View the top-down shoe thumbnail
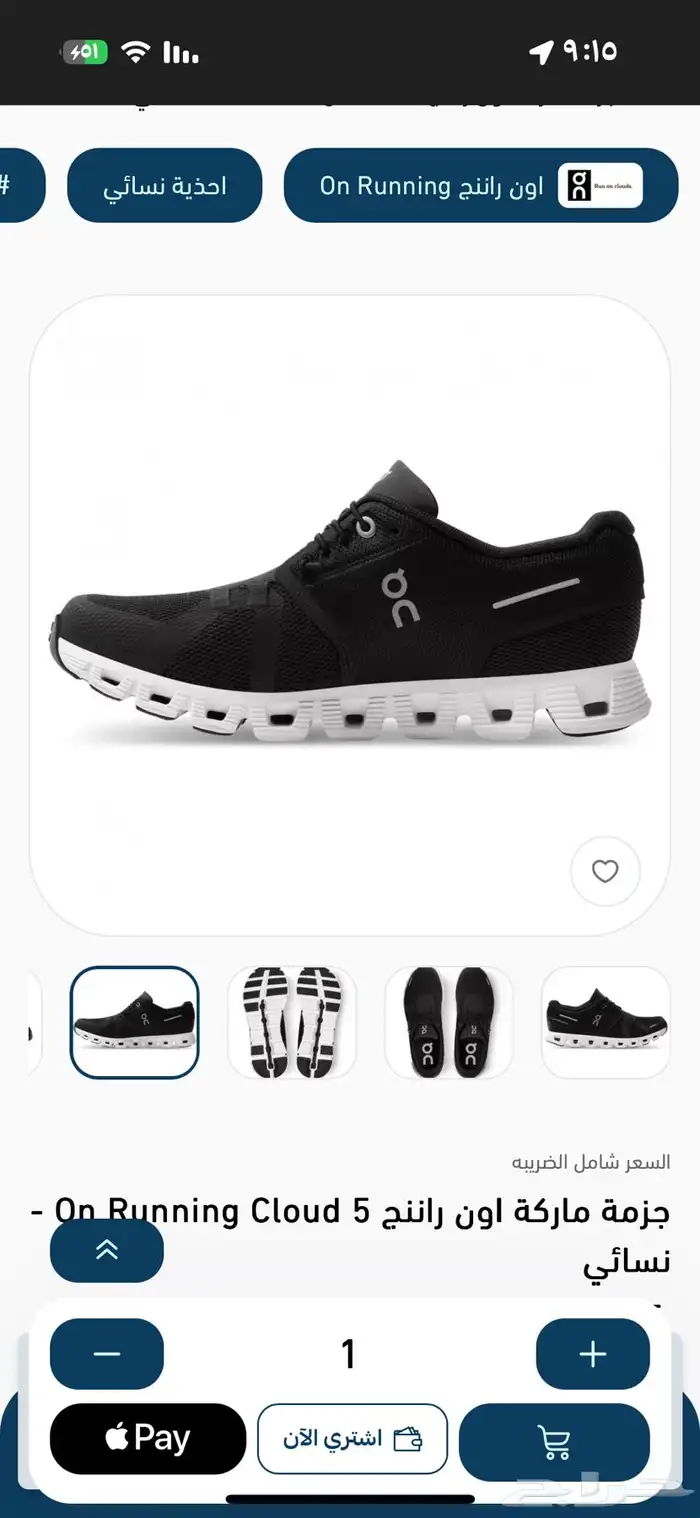The image size is (700, 1518). [x=449, y=1022]
